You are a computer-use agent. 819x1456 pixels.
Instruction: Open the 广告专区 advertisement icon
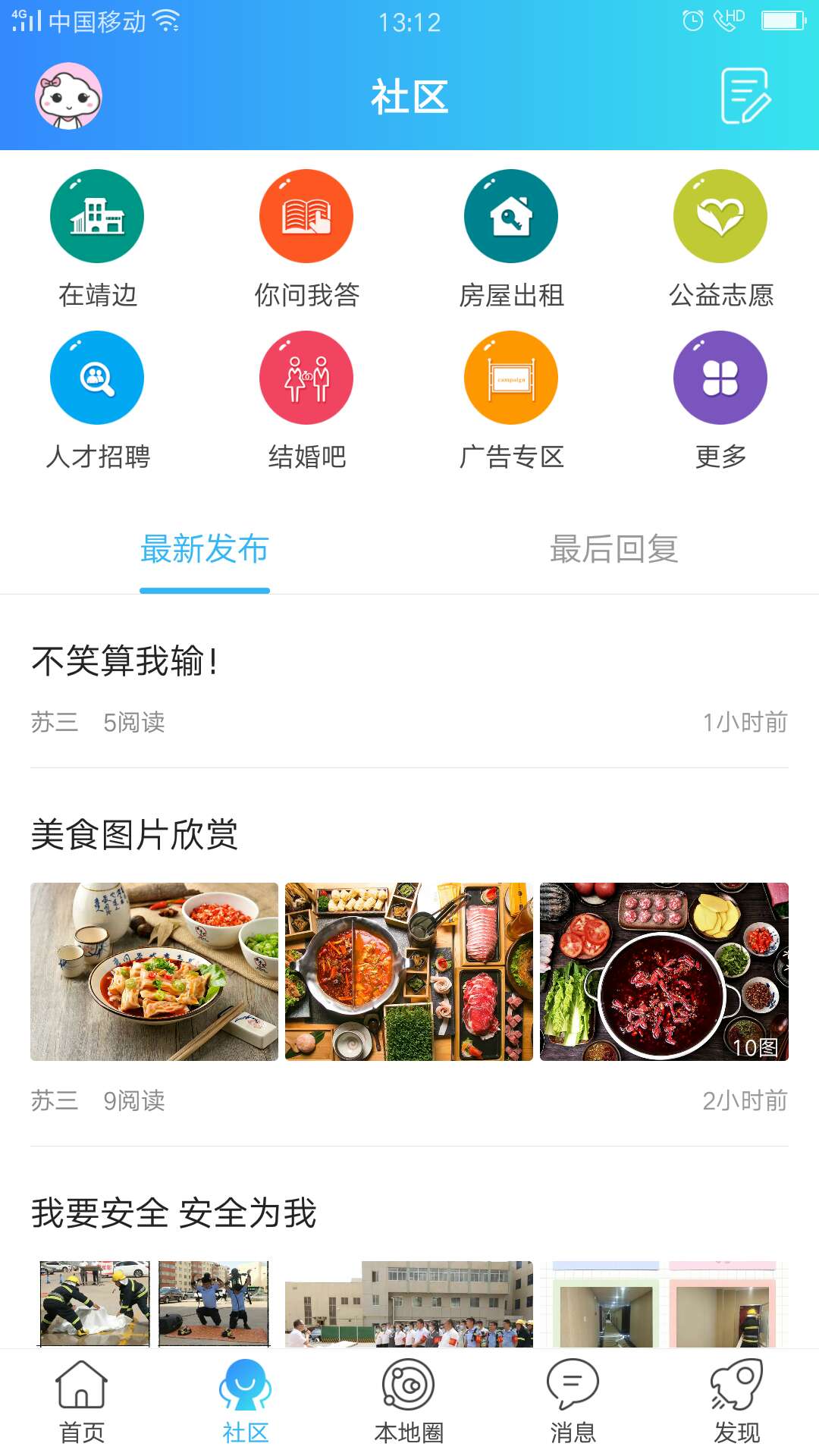pyautogui.click(x=511, y=377)
